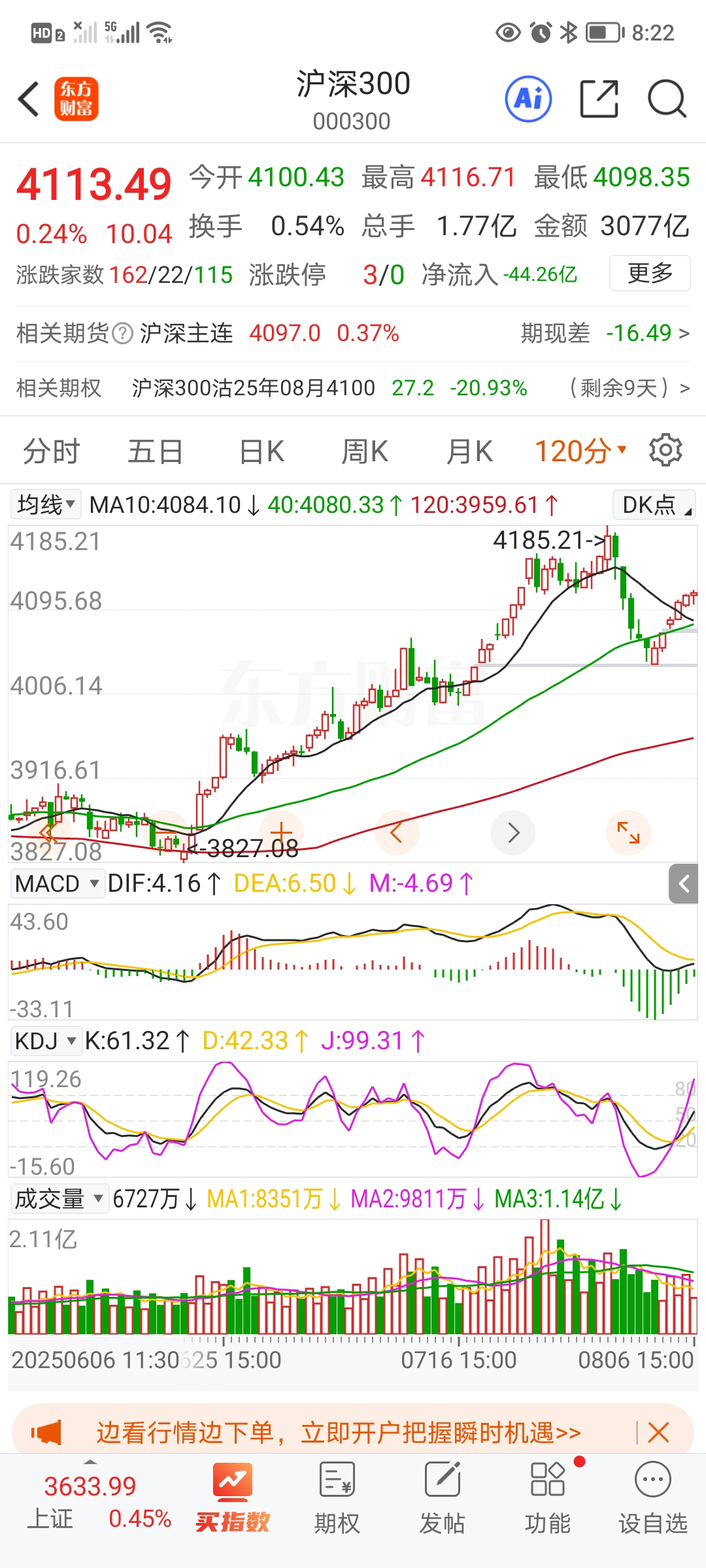Select the 日K chart tab
The width and height of the screenshot is (706, 1568).
(x=261, y=451)
